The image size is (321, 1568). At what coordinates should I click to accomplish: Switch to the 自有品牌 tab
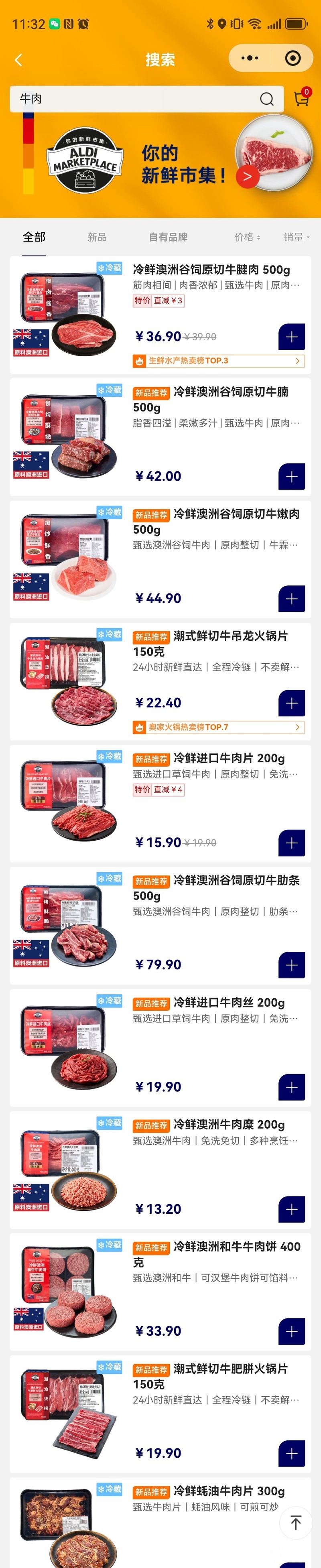(168, 237)
